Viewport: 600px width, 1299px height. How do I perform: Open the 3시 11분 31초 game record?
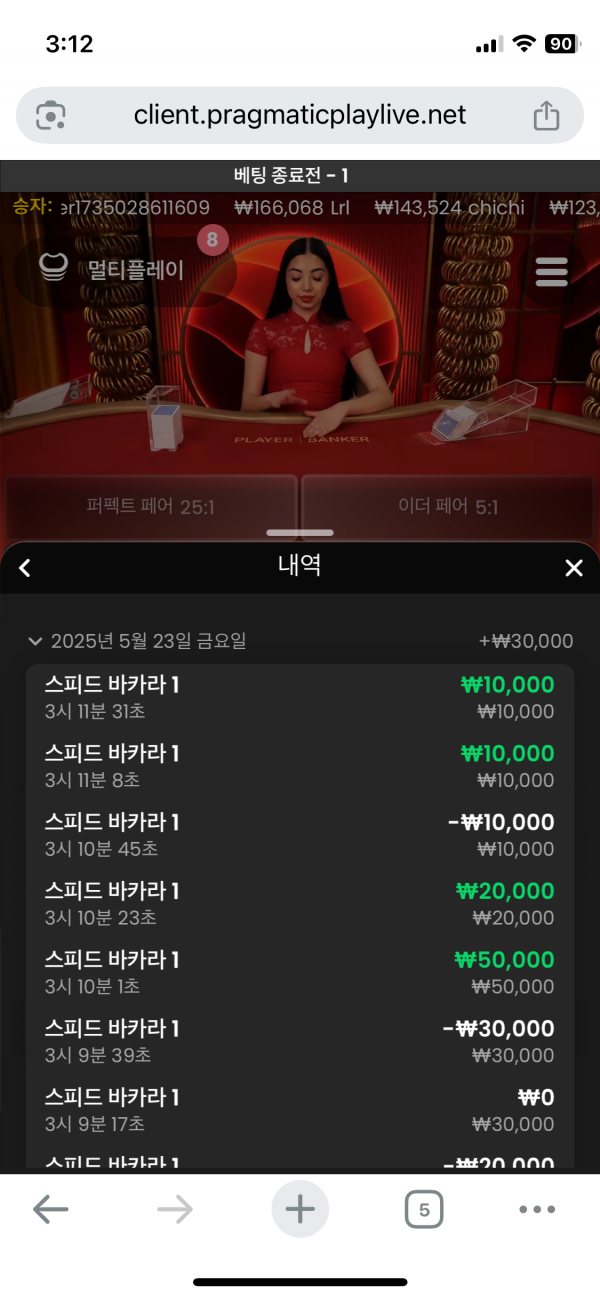pyautogui.click(x=300, y=698)
